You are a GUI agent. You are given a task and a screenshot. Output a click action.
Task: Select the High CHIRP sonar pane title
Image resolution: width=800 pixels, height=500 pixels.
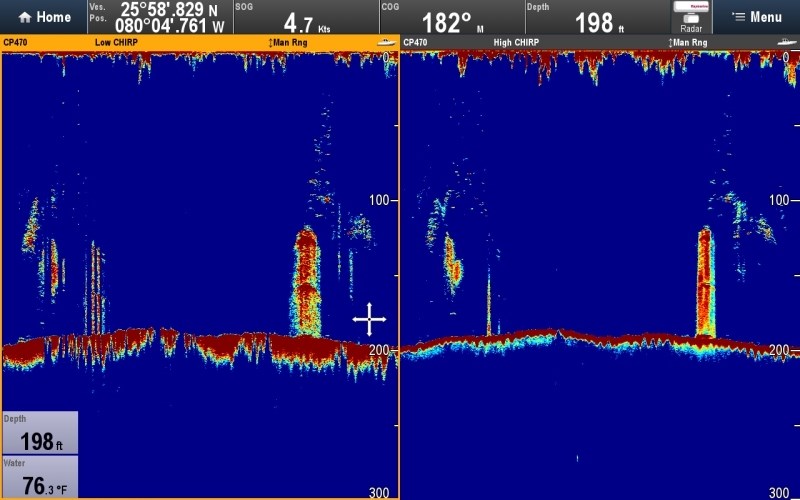point(516,43)
